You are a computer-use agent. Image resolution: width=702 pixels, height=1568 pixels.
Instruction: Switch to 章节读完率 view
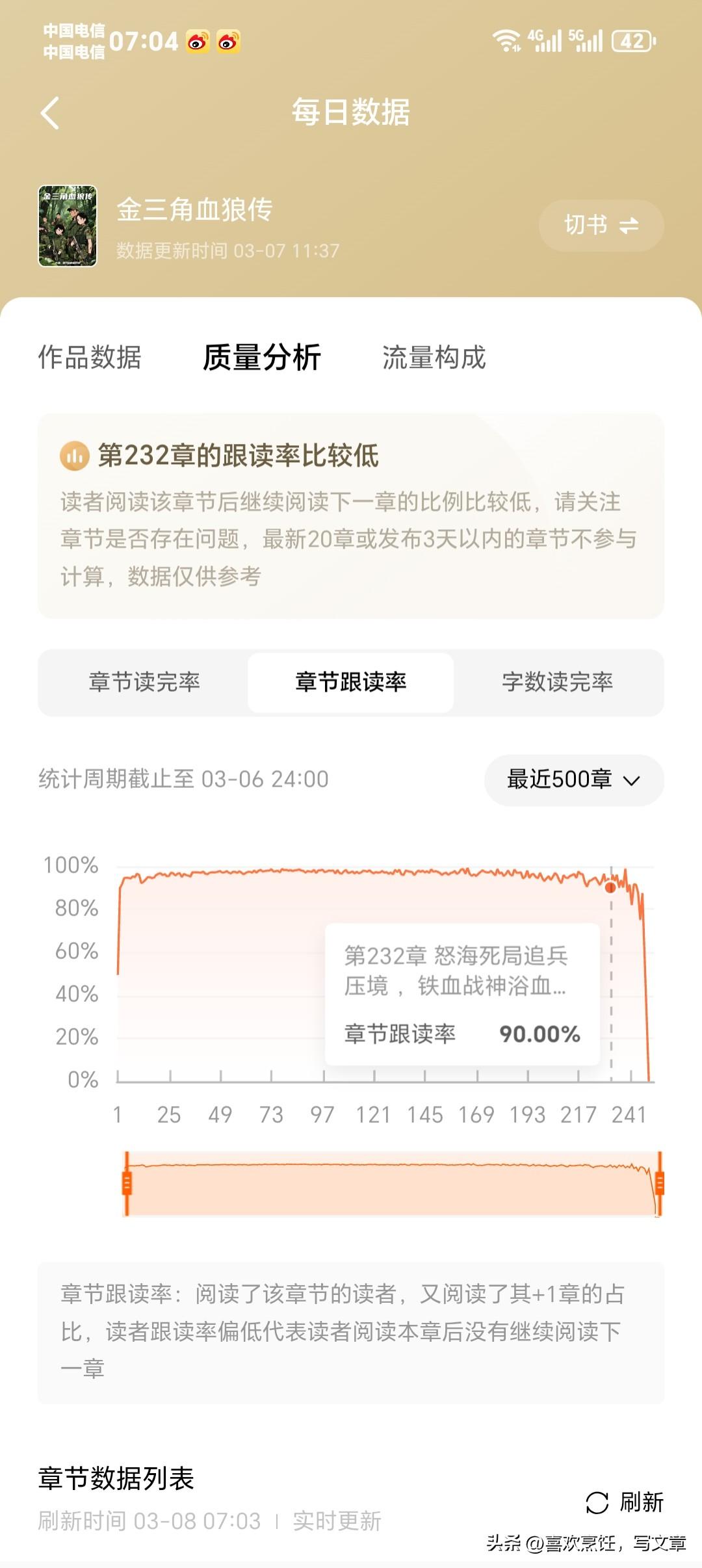(144, 682)
